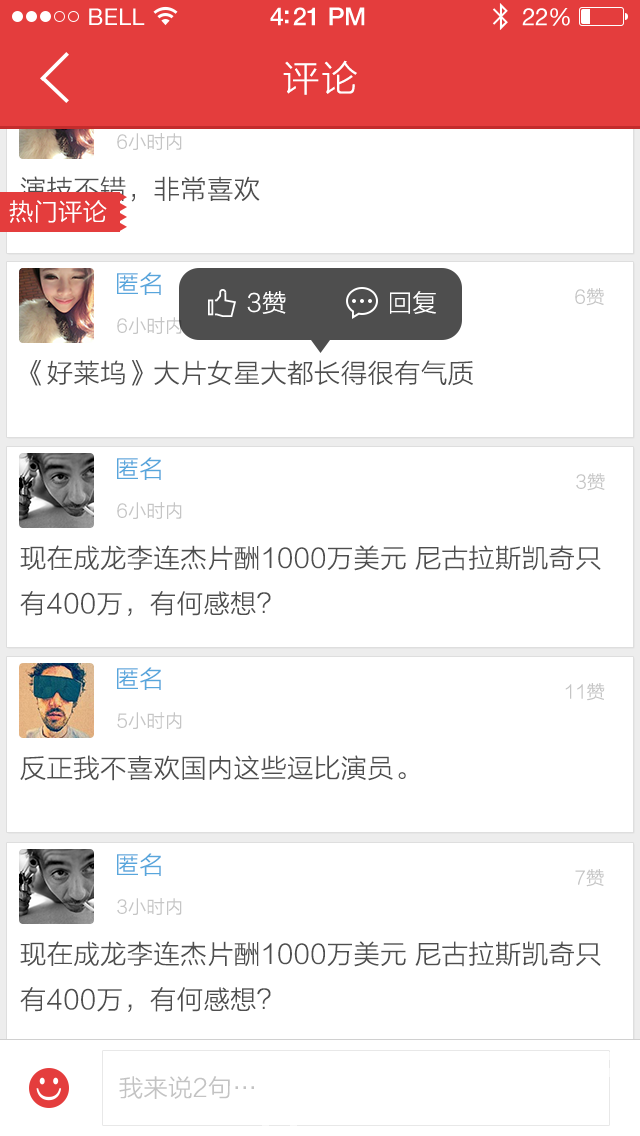The height and width of the screenshot is (1136, 640).
Task: Open the emoji smiley picker
Action: 49,1087
